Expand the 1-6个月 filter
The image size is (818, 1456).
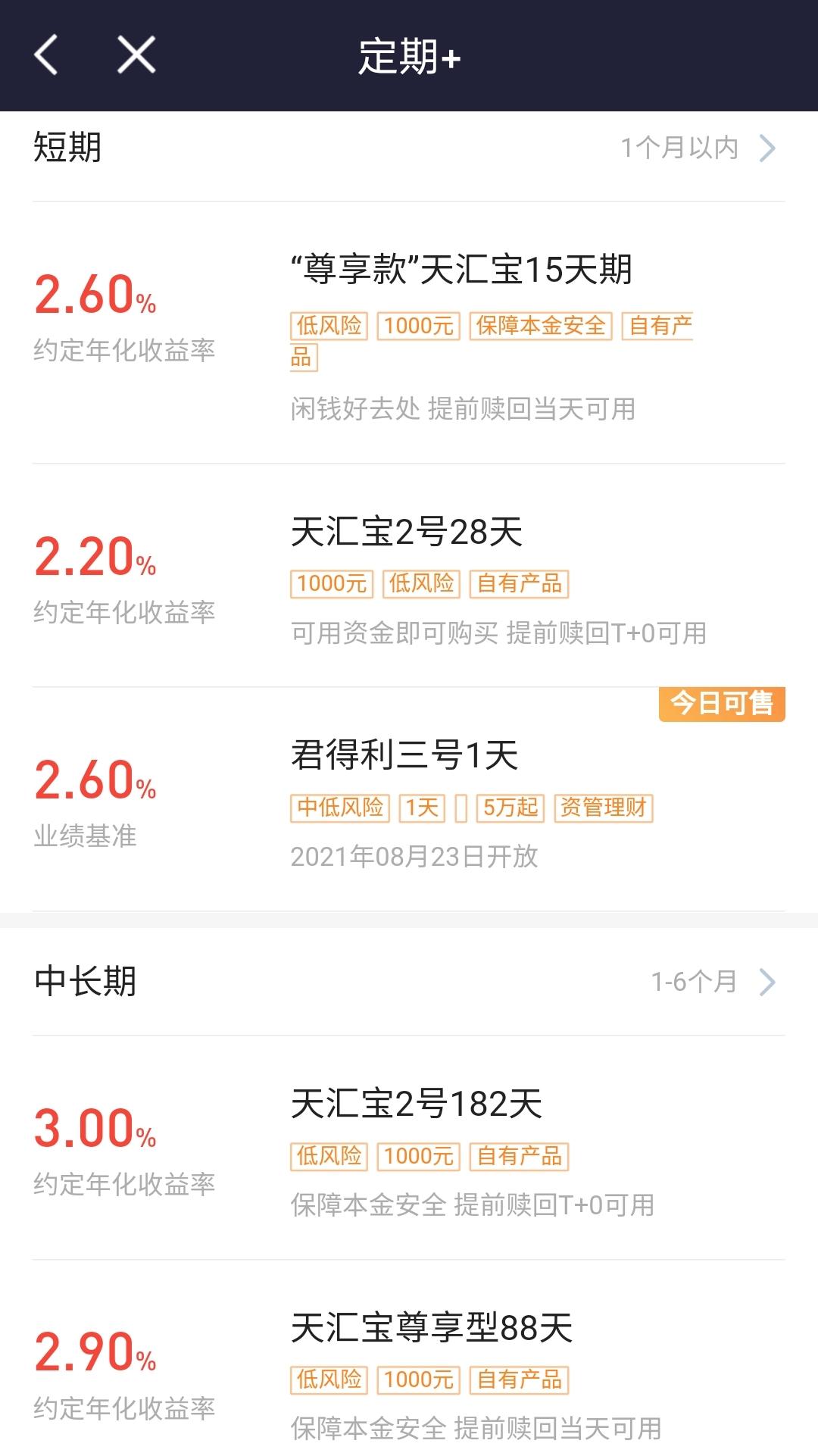pyautogui.click(x=695, y=983)
